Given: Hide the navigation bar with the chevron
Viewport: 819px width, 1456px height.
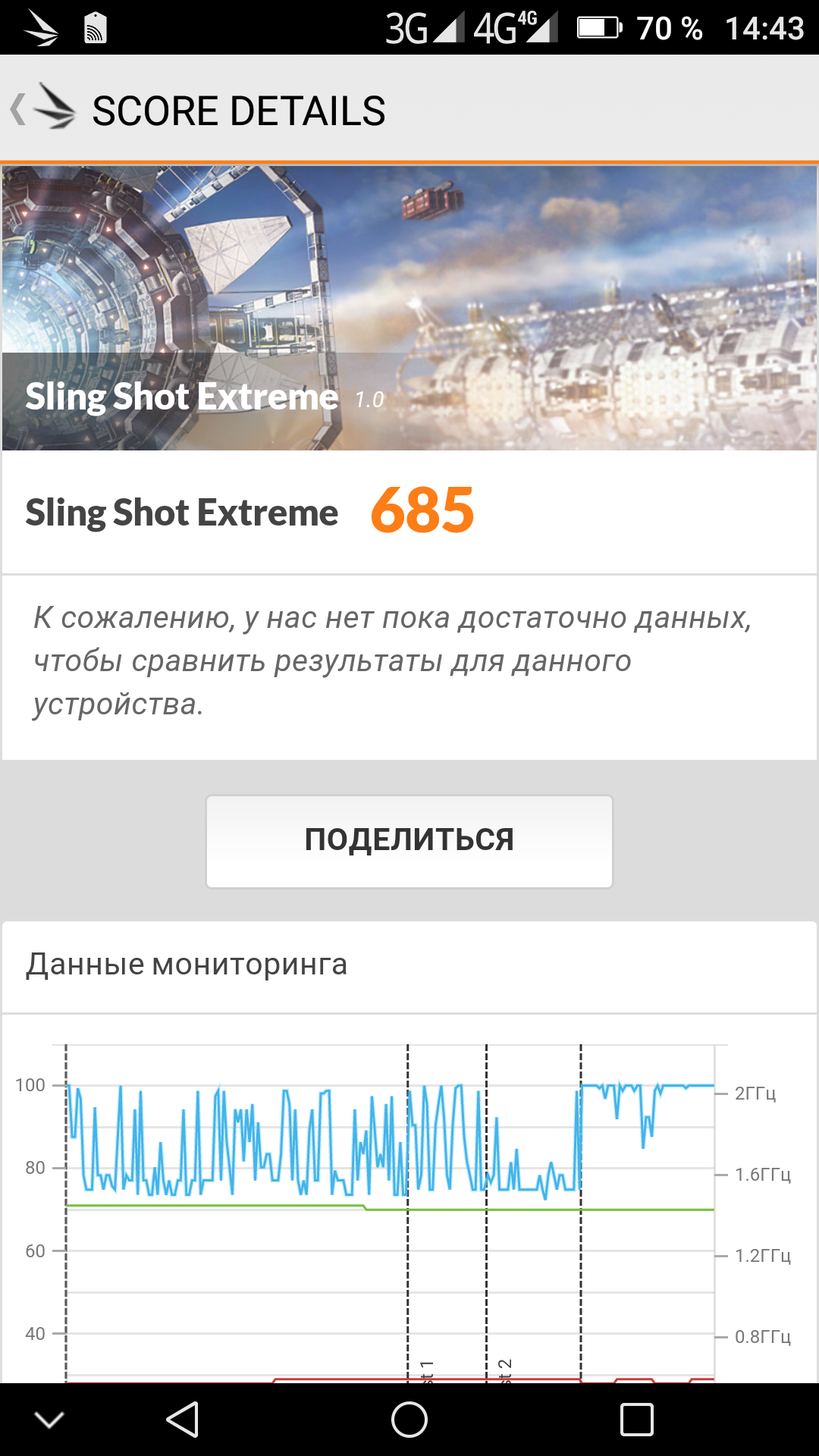Looking at the screenshot, I should tap(49, 1420).
